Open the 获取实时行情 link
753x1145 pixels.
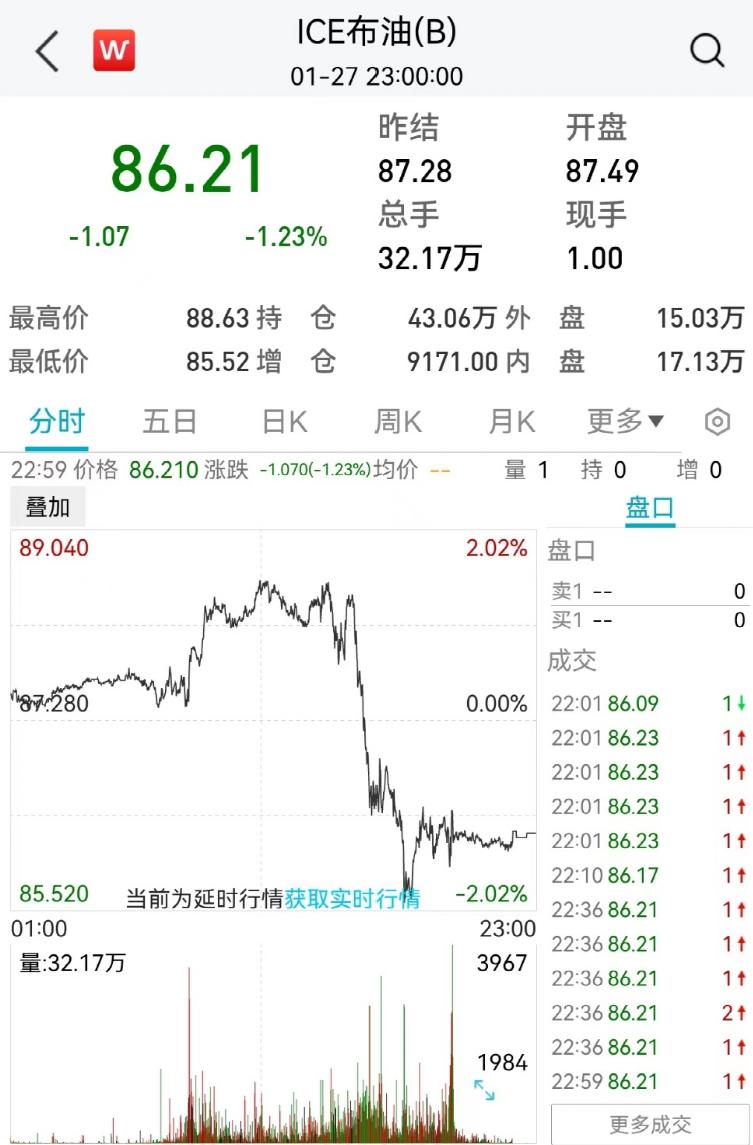click(x=352, y=898)
